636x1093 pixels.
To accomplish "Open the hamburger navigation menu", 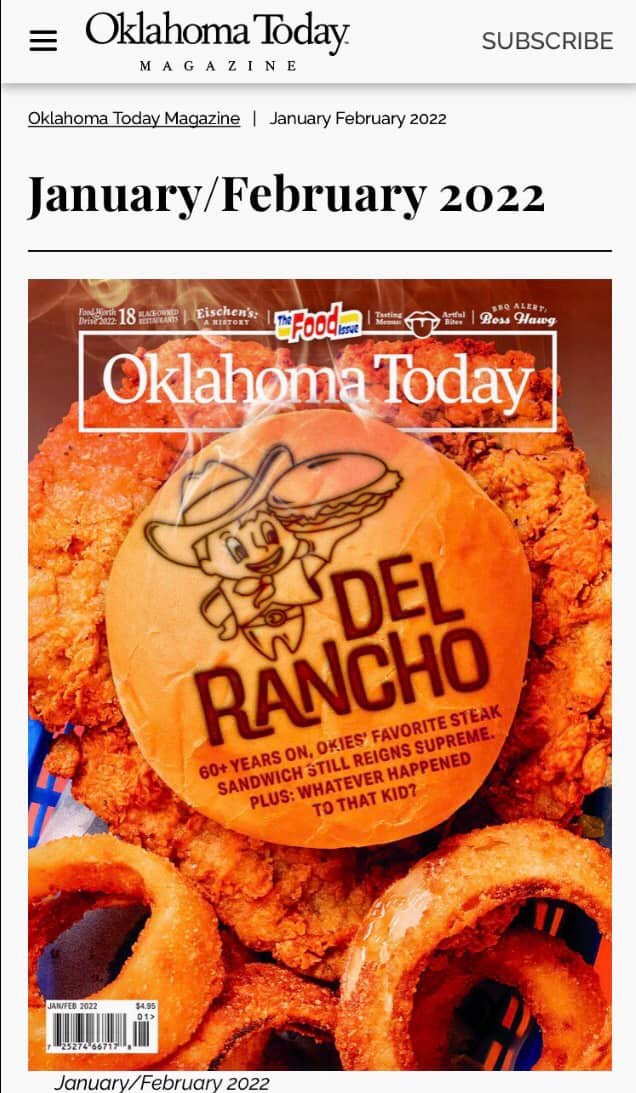I will click(x=43, y=41).
